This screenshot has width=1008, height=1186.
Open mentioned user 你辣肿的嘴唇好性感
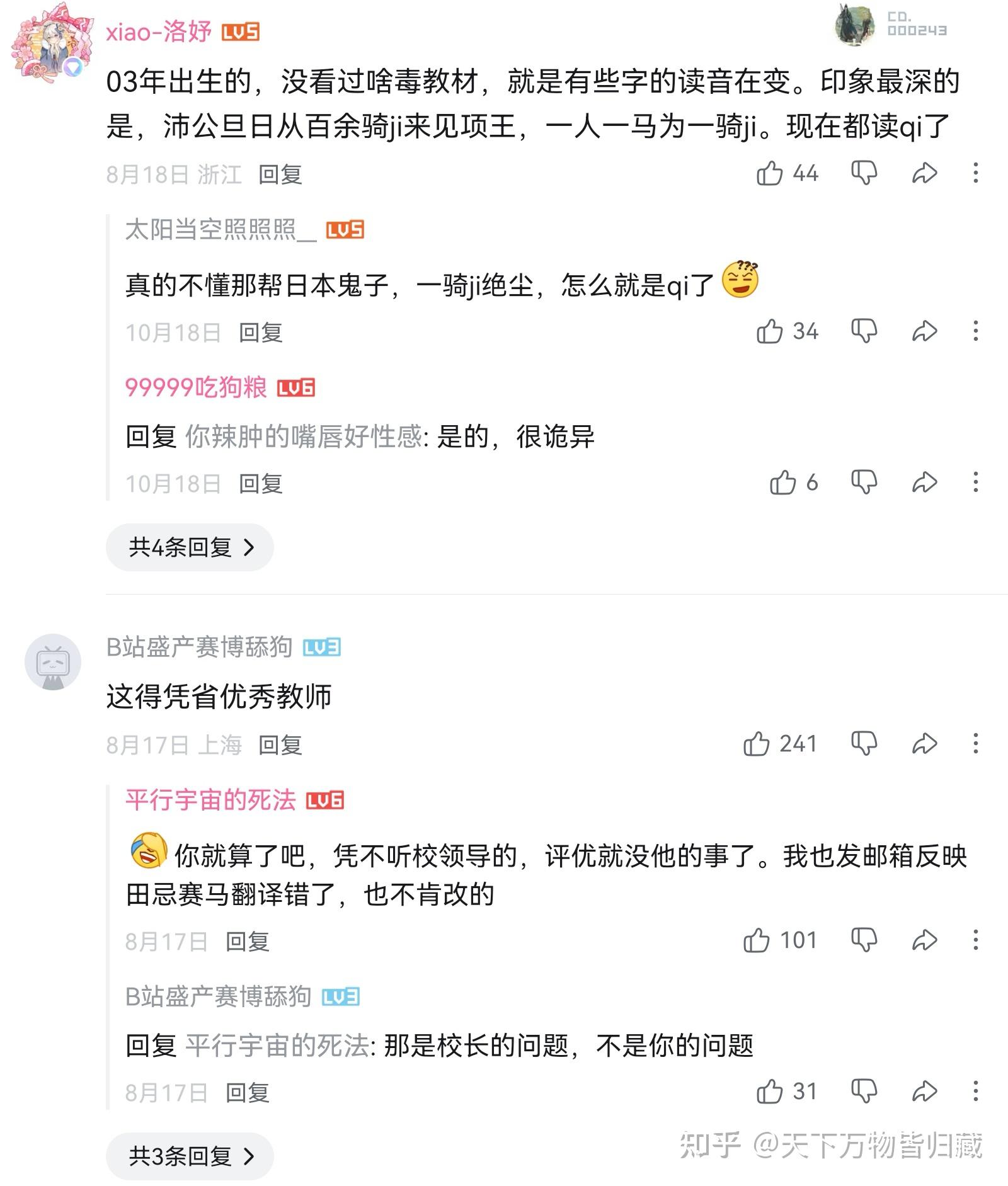click(304, 437)
